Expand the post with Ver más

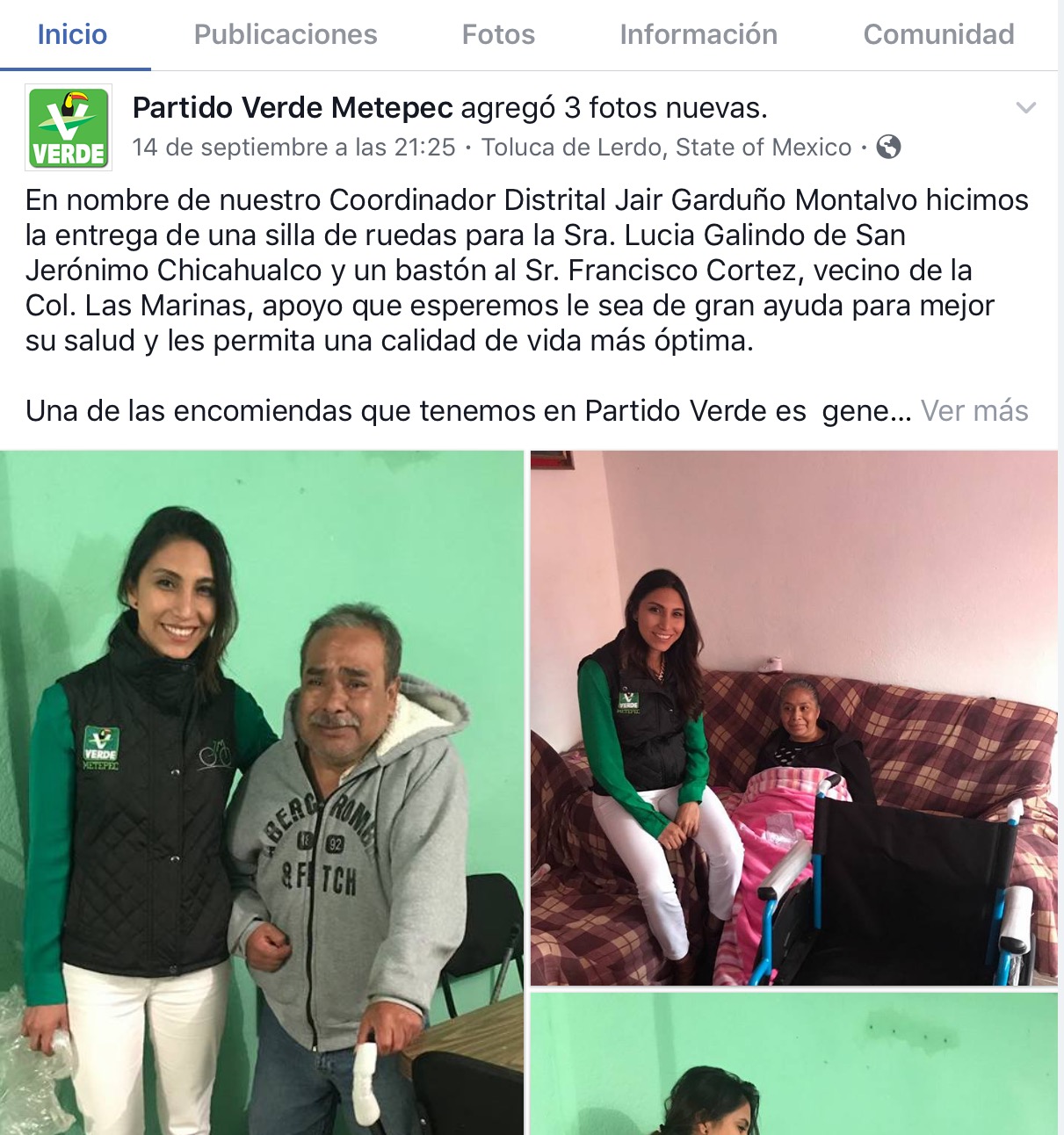(x=974, y=410)
